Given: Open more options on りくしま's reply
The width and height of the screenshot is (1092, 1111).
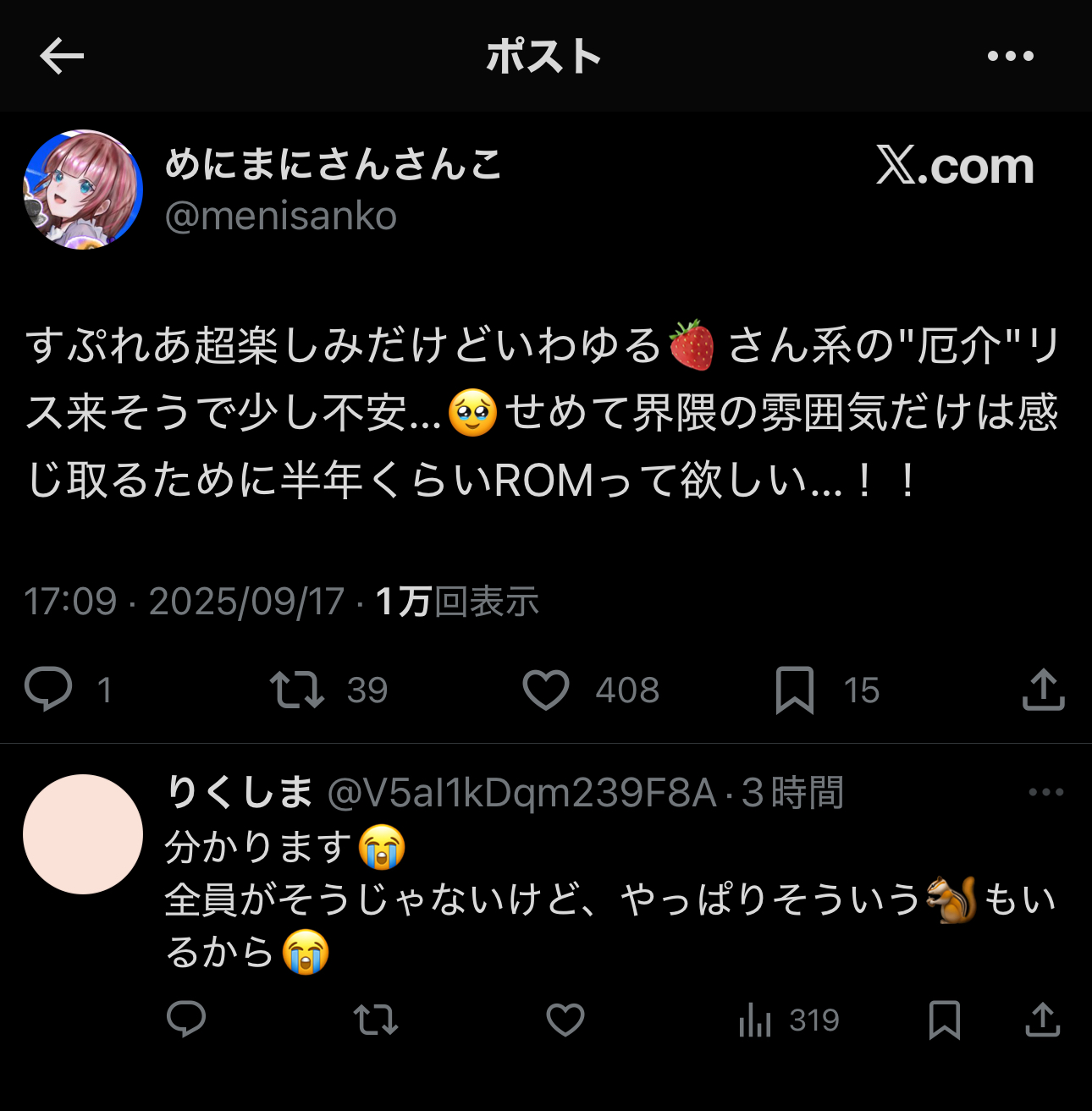Looking at the screenshot, I should [1045, 793].
